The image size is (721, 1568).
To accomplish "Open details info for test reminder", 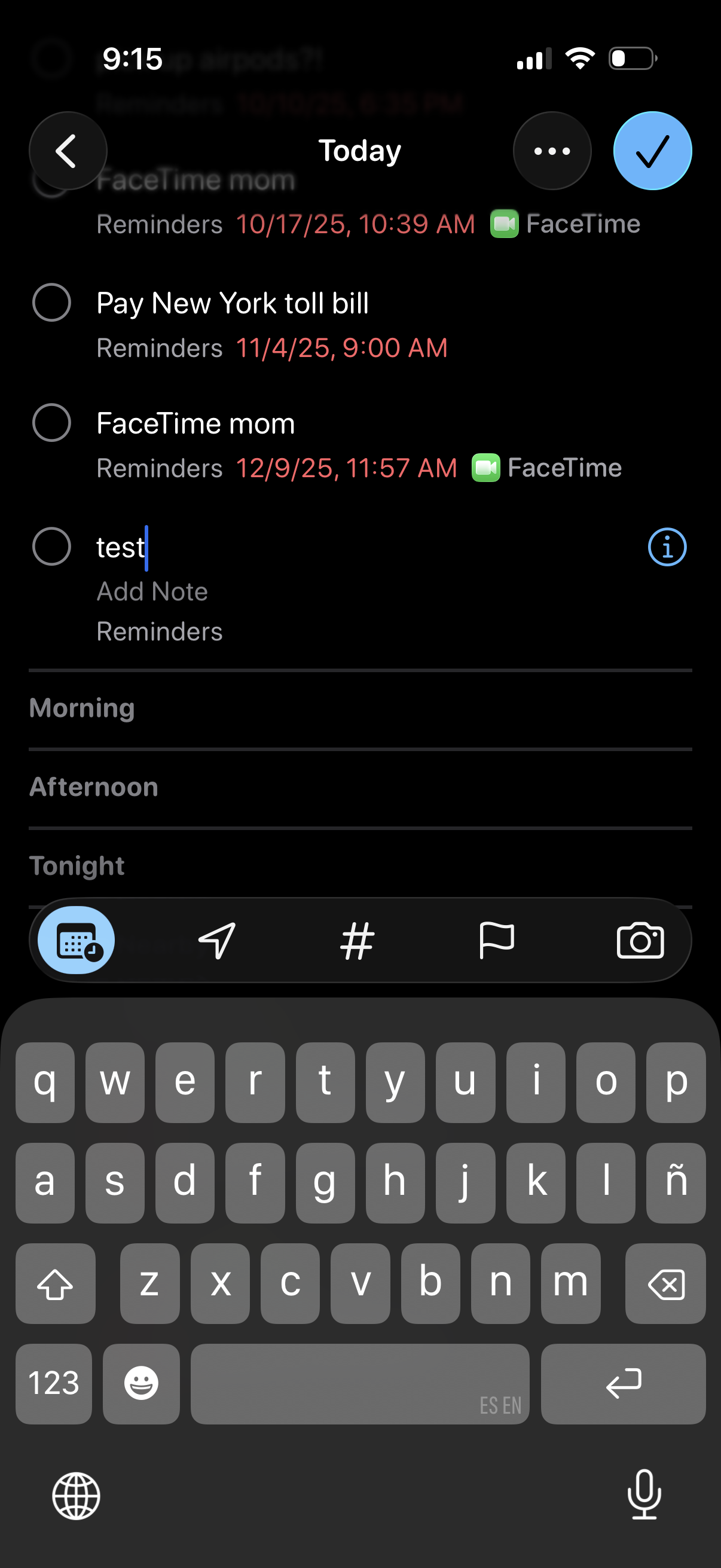I will (x=666, y=547).
